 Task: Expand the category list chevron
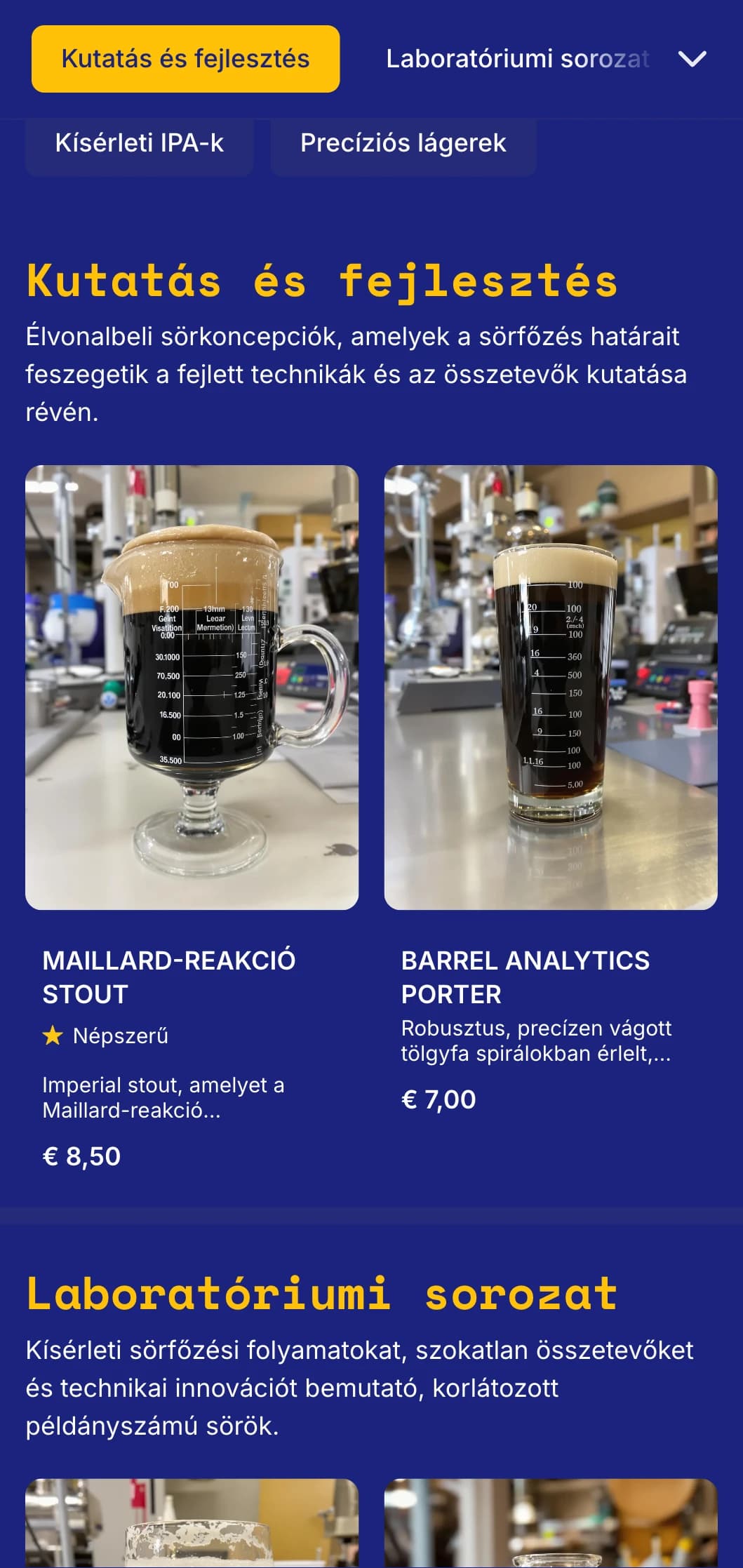pos(692,59)
